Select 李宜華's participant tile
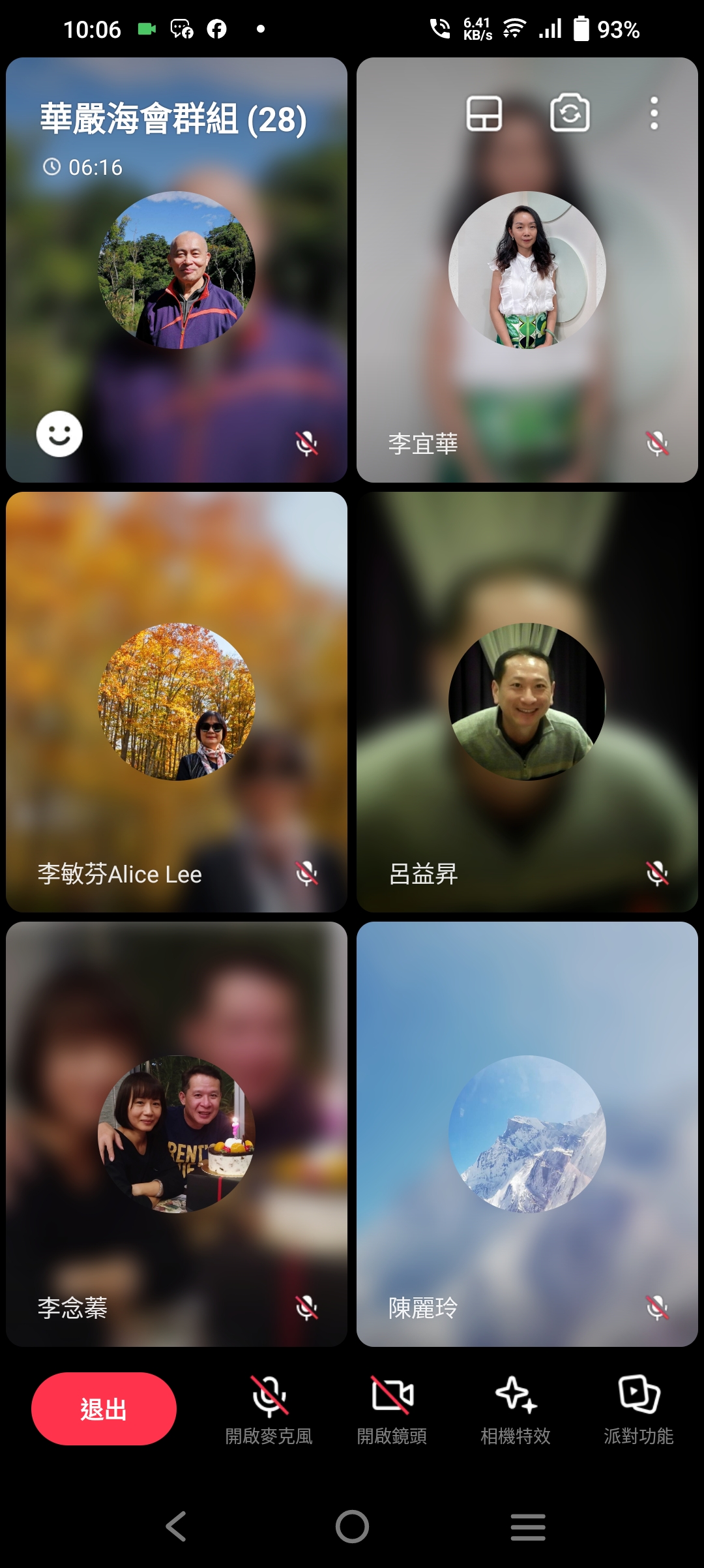The width and height of the screenshot is (704, 1568). pyautogui.click(x=527, y=270)
